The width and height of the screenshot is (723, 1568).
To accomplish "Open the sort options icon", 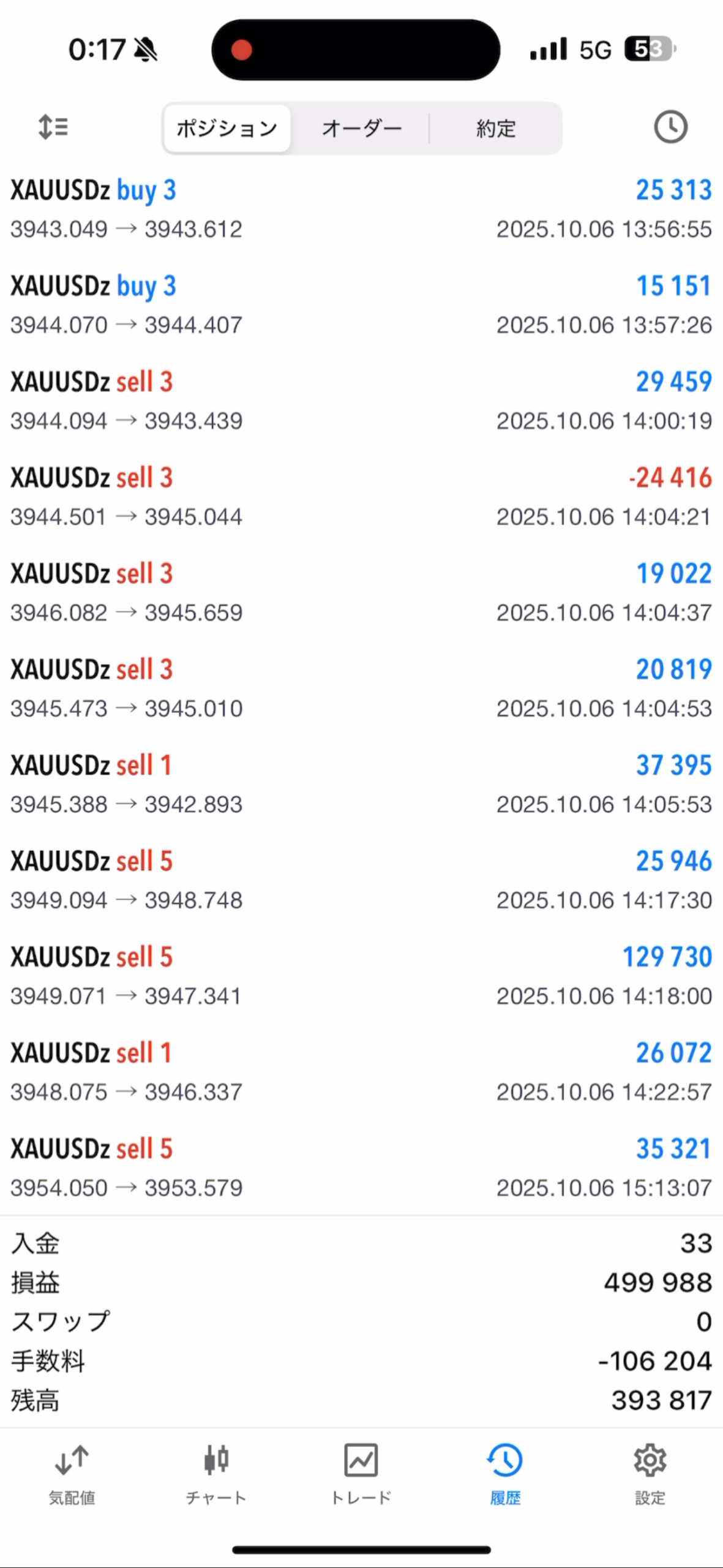I will [x=53, y=127].
